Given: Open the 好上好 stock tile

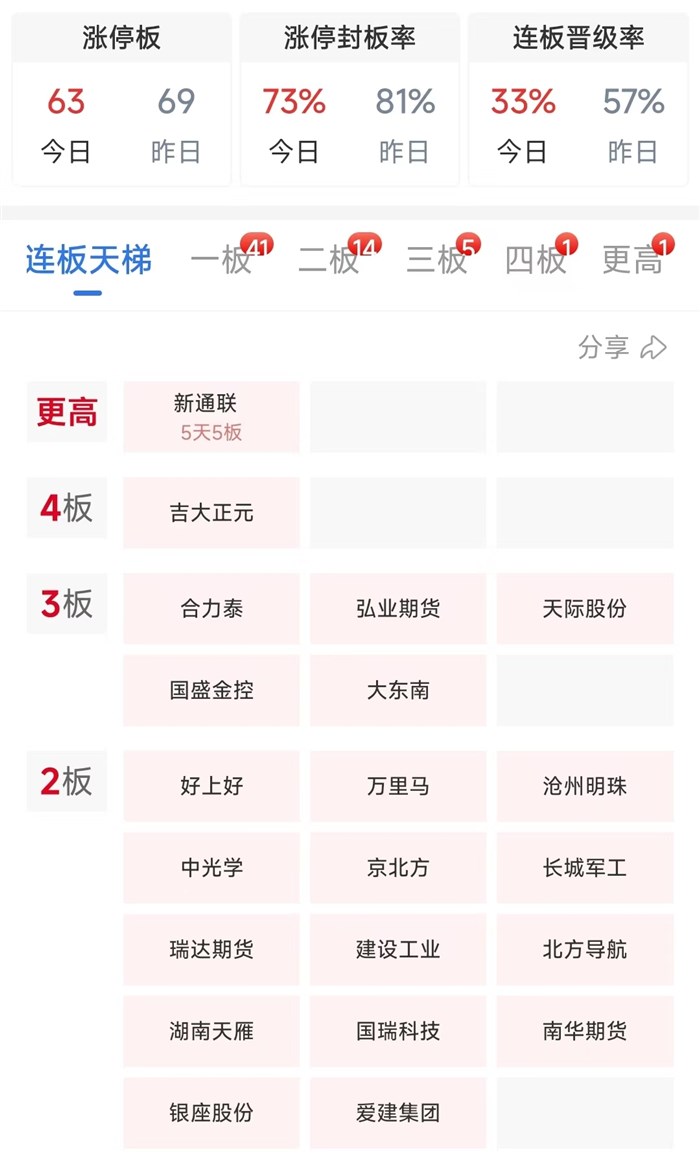Looking at the screenshot, I should coord(211,786).
